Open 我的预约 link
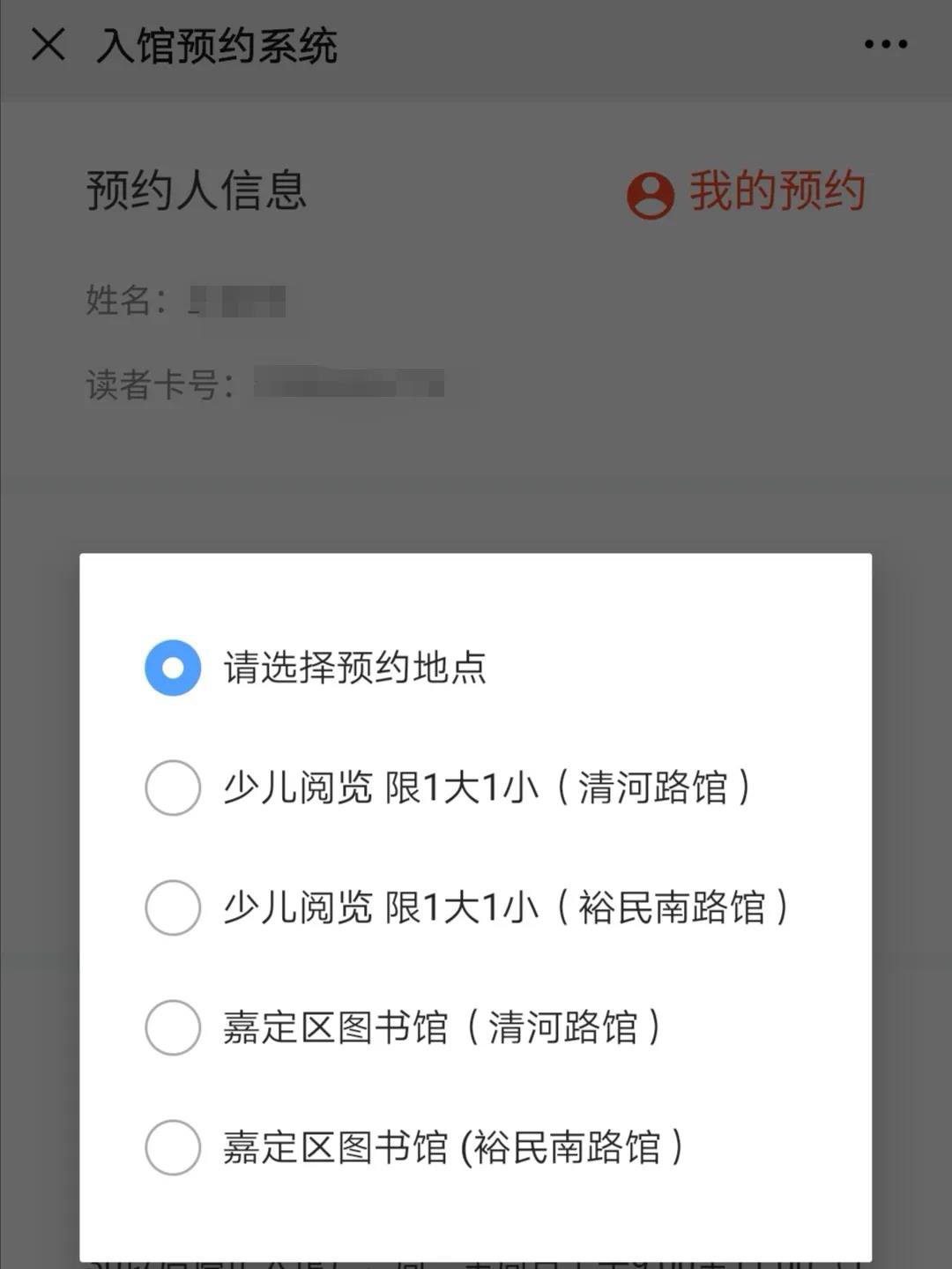952x1269 pixels. click(x=747, y=192)
